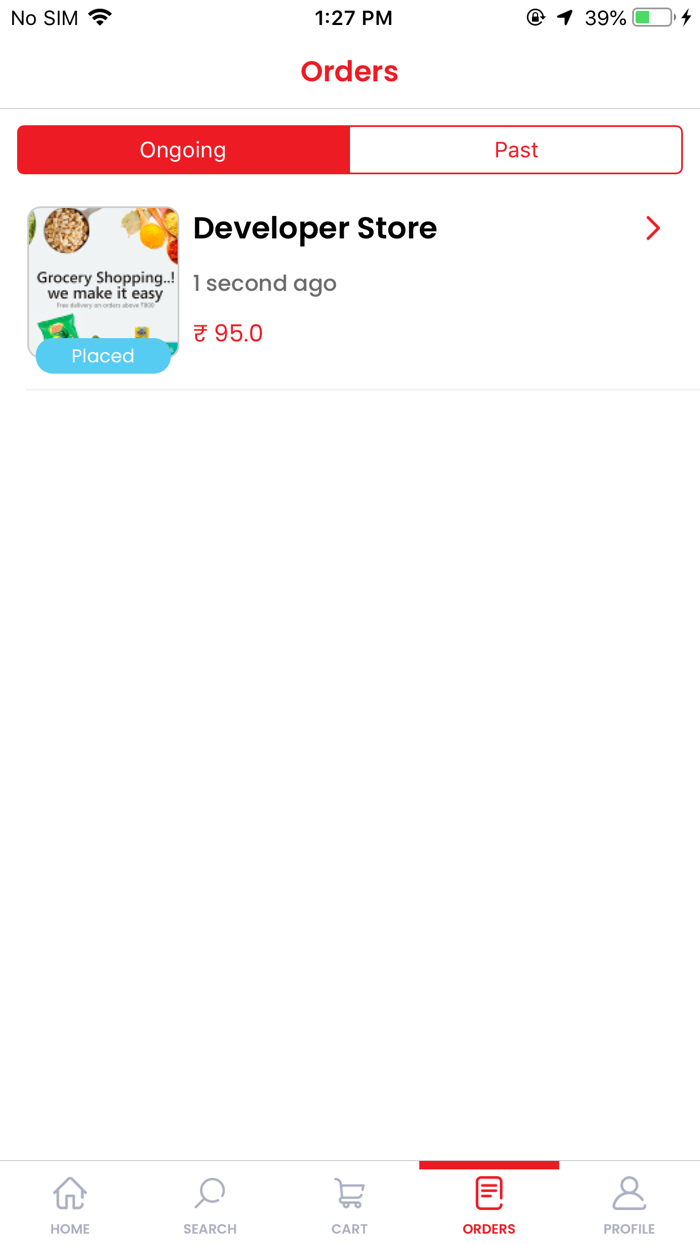Screen dimensions: 700x1244
Task: Open the Search tab
Action: [210, 1204]
